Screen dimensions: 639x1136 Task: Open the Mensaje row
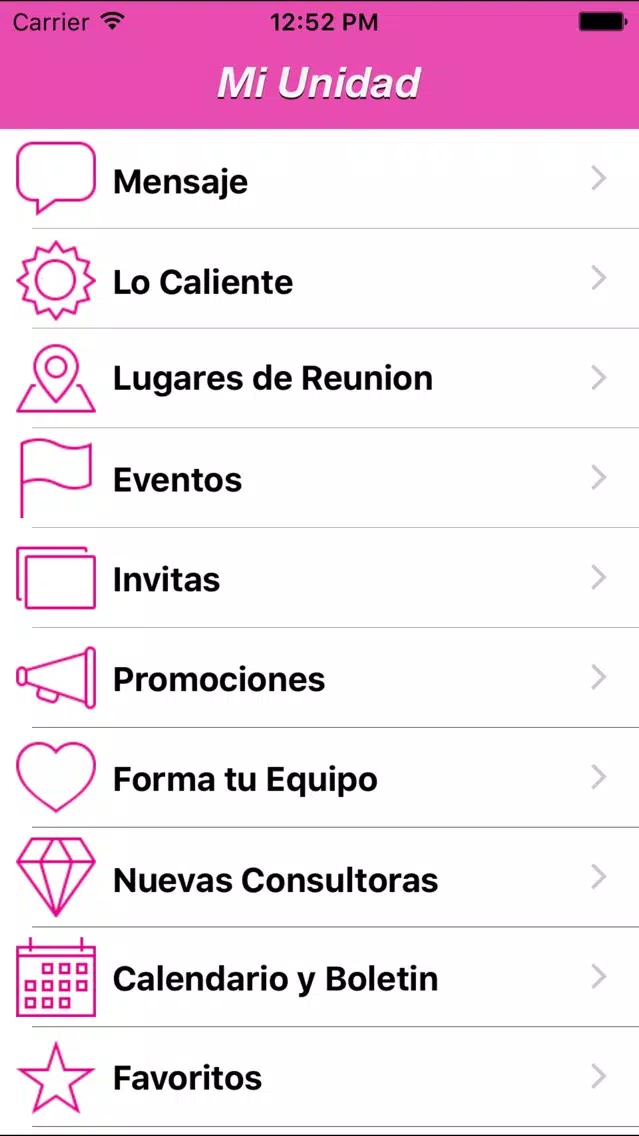pos(320,179)
